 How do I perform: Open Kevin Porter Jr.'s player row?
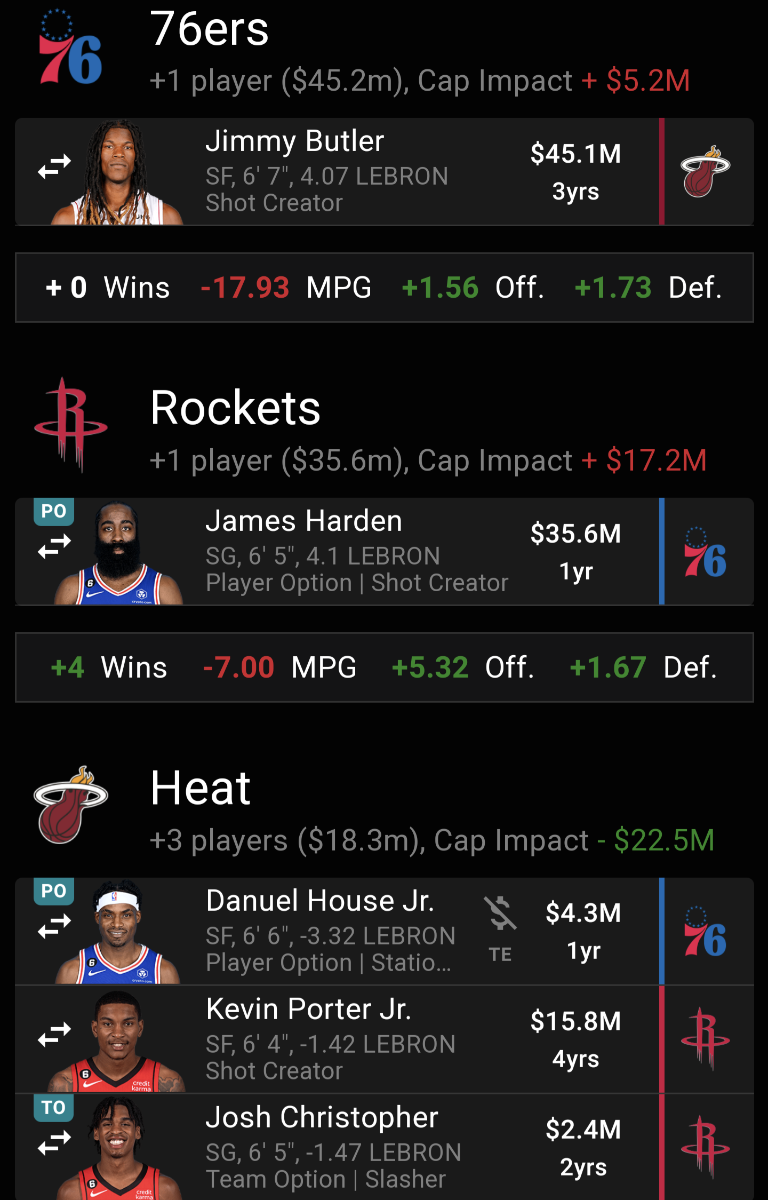coord(330,1040)
